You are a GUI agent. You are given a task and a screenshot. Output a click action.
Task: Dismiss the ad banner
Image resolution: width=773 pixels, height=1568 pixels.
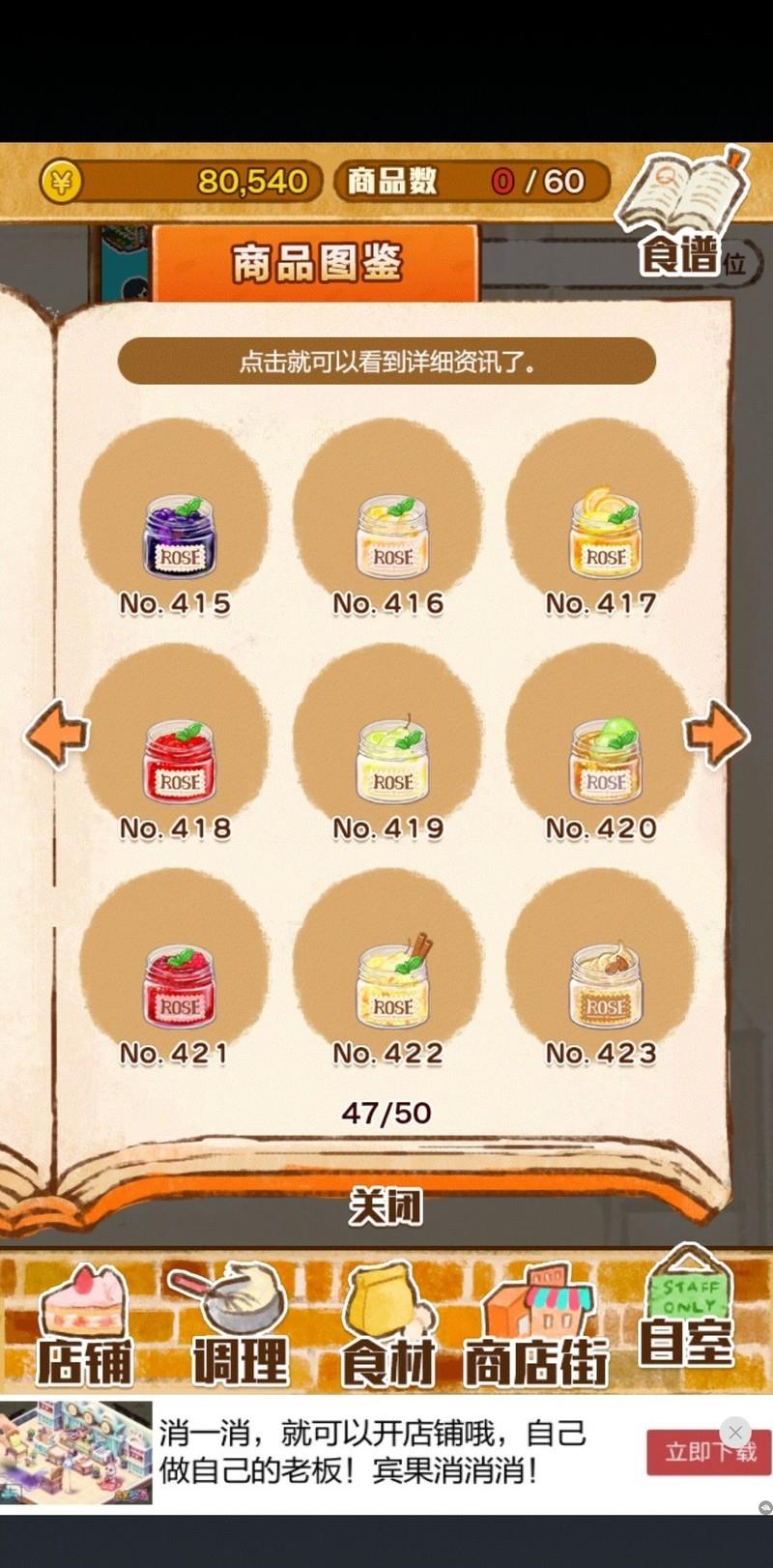[x=735, y=1432]
